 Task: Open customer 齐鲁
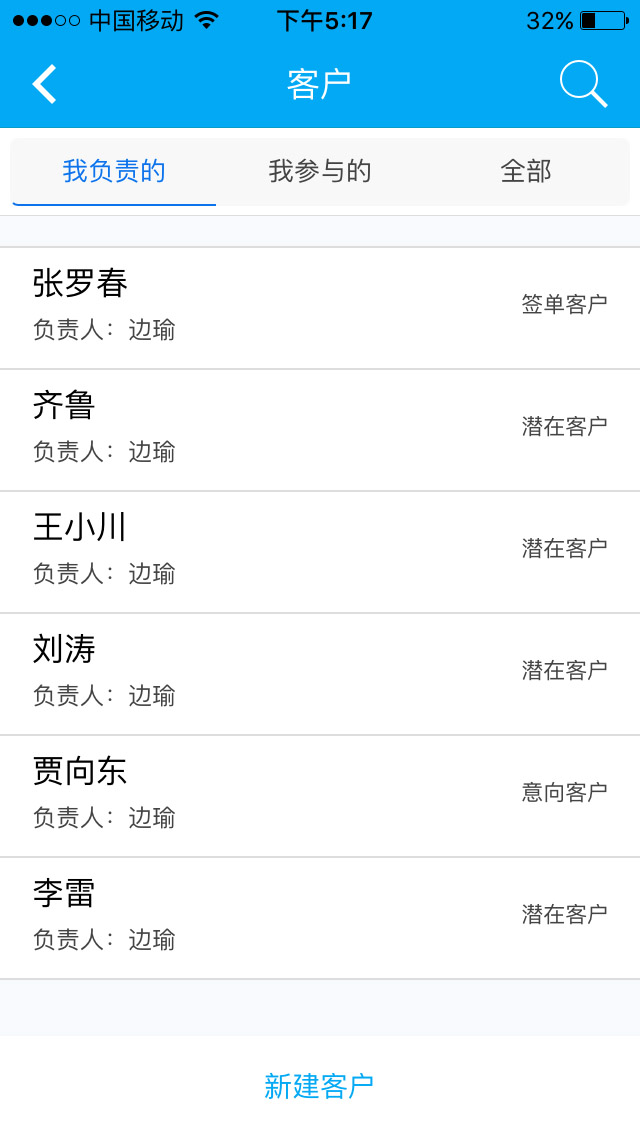(x=320, y=430)
